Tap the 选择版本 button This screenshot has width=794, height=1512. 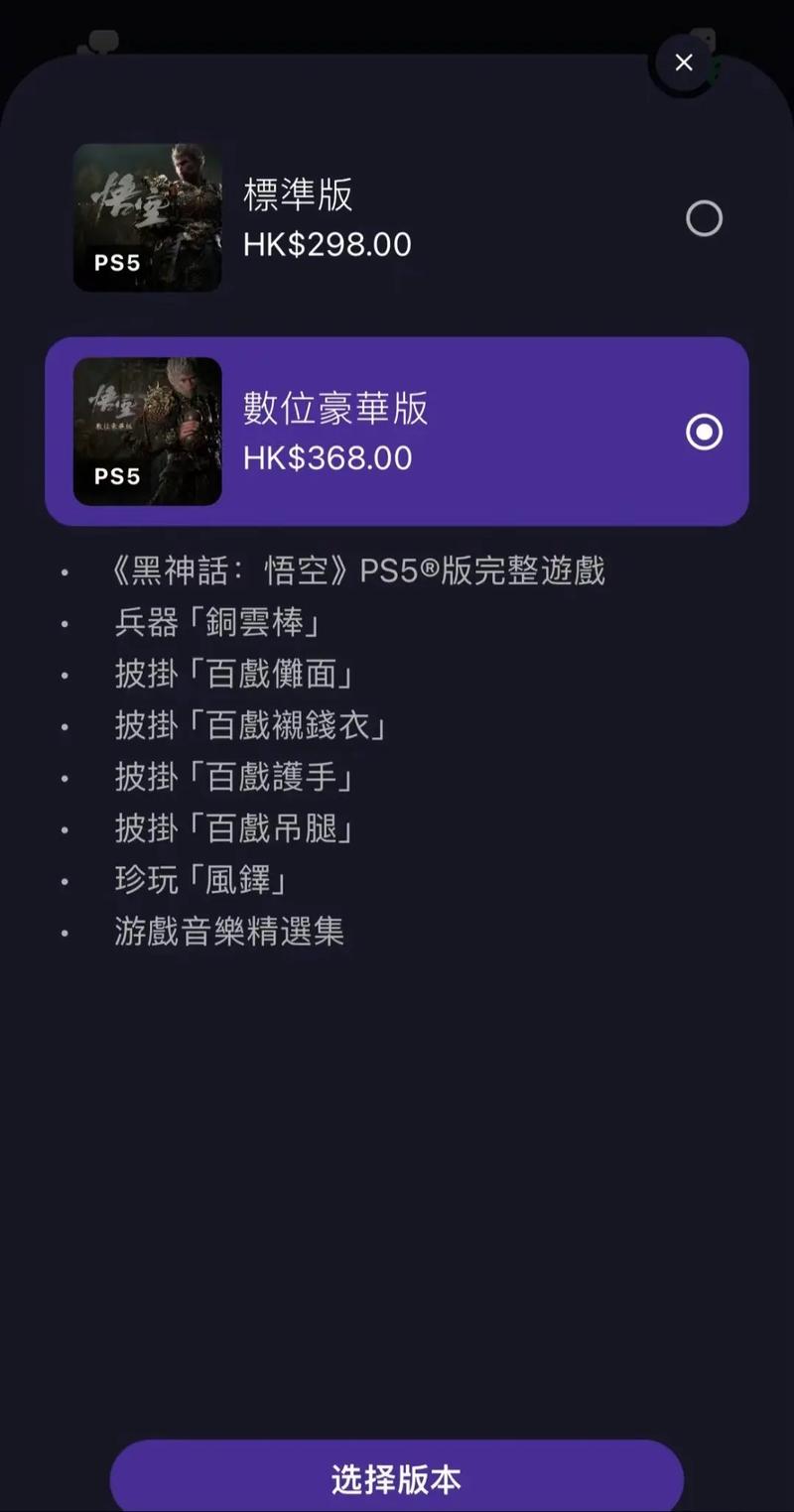click(396, 1478)
